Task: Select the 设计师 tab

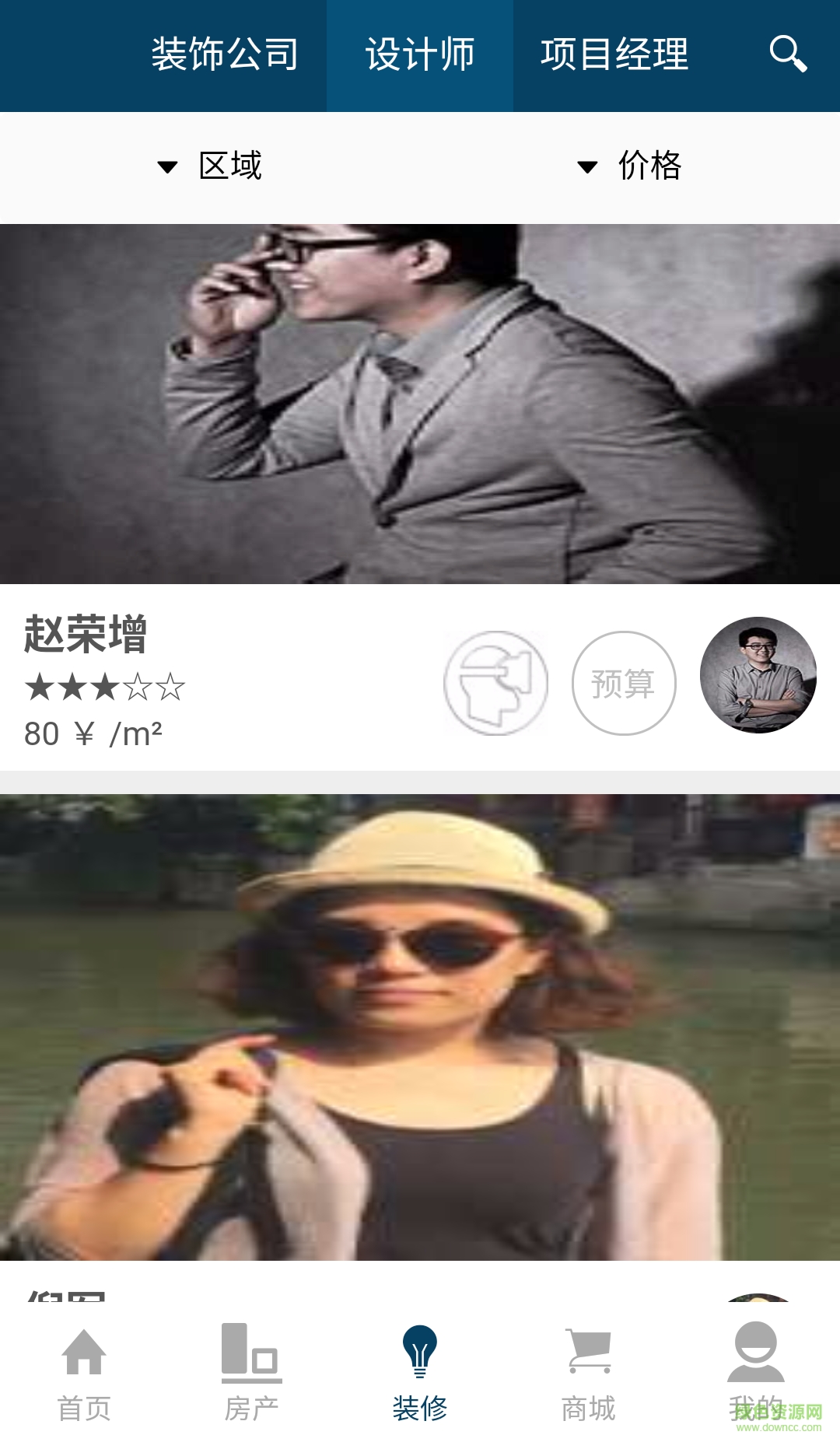Action: tap(420, 55)
